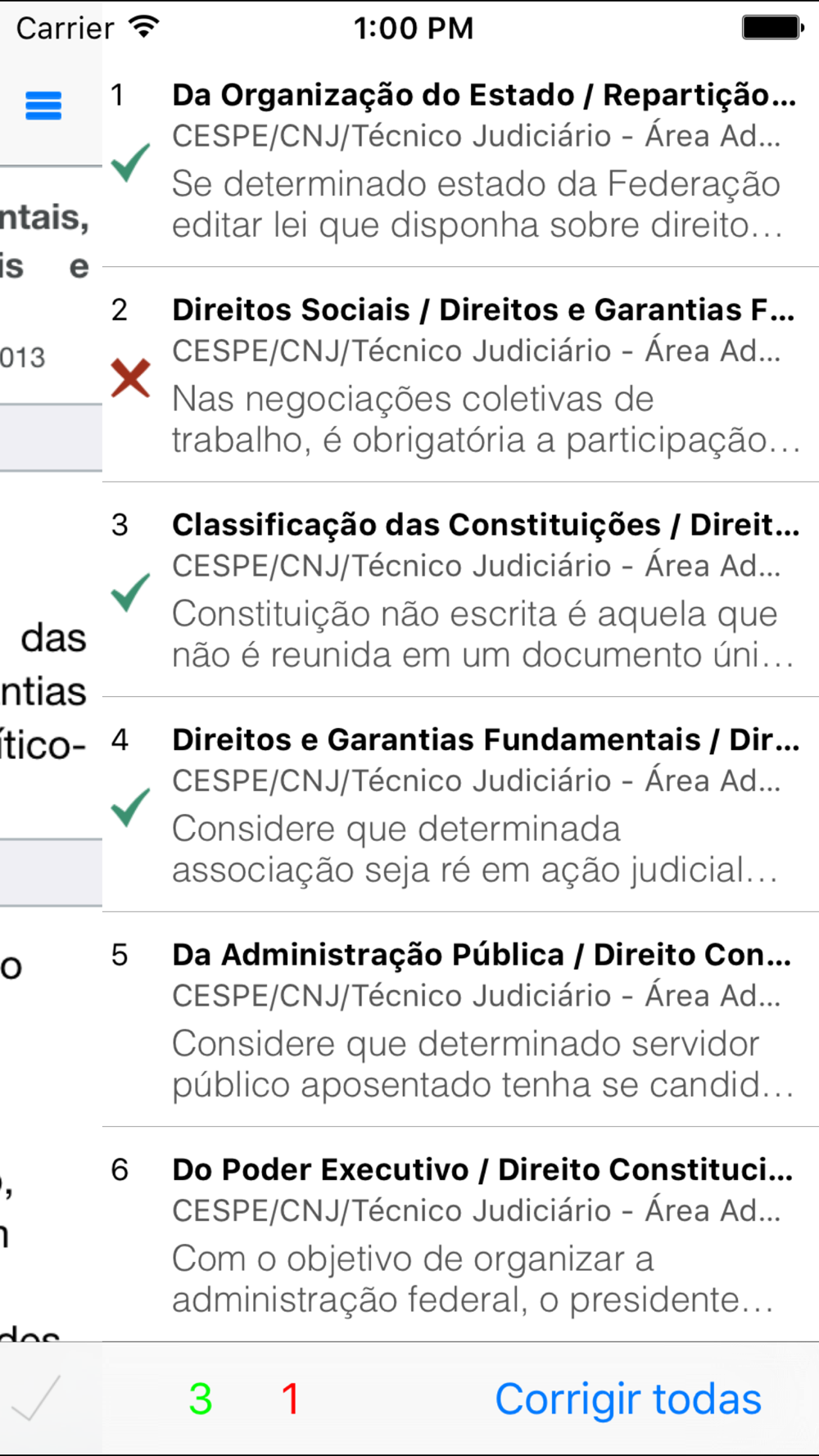
Task: Open question 1 Da Organização do Estado
Action: (x=460, y=160)
